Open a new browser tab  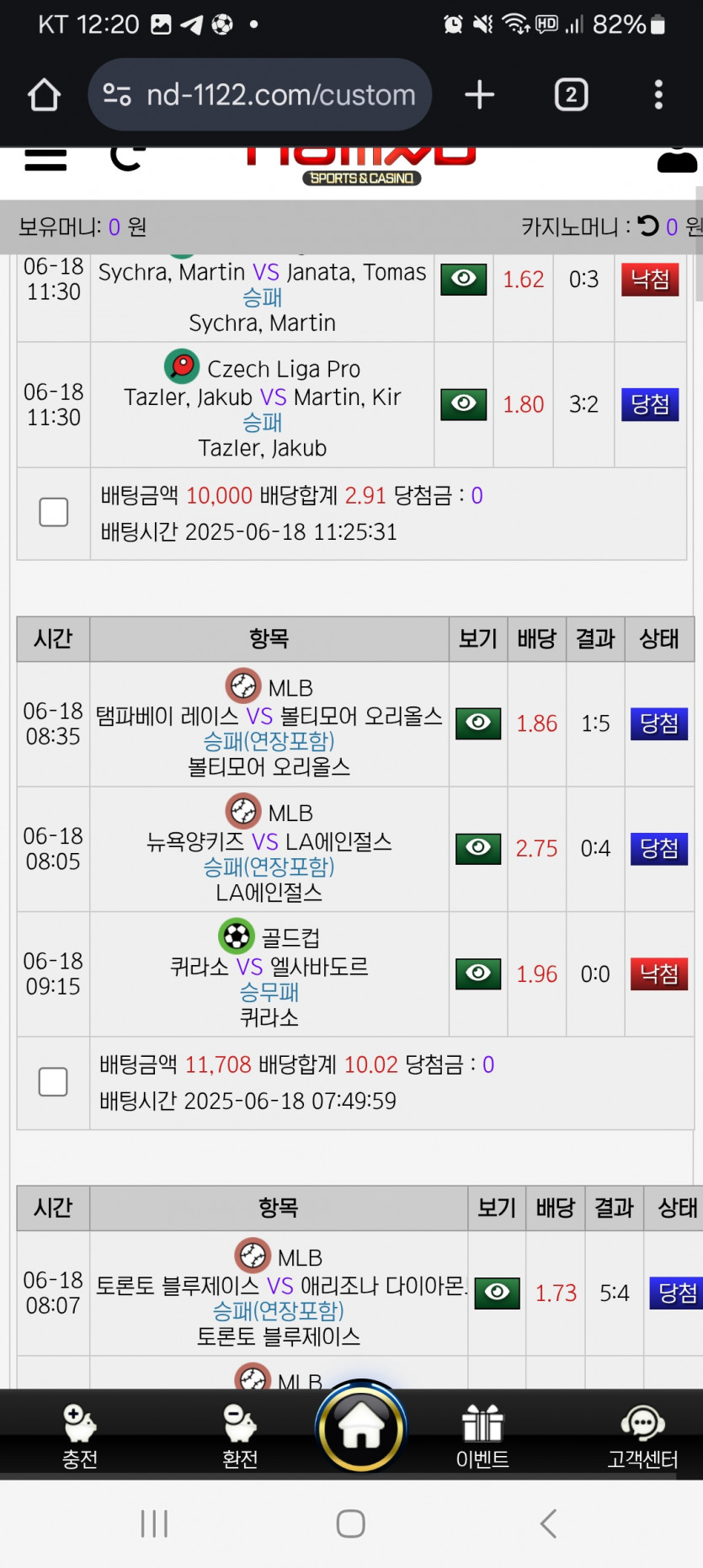pos(480,94)
